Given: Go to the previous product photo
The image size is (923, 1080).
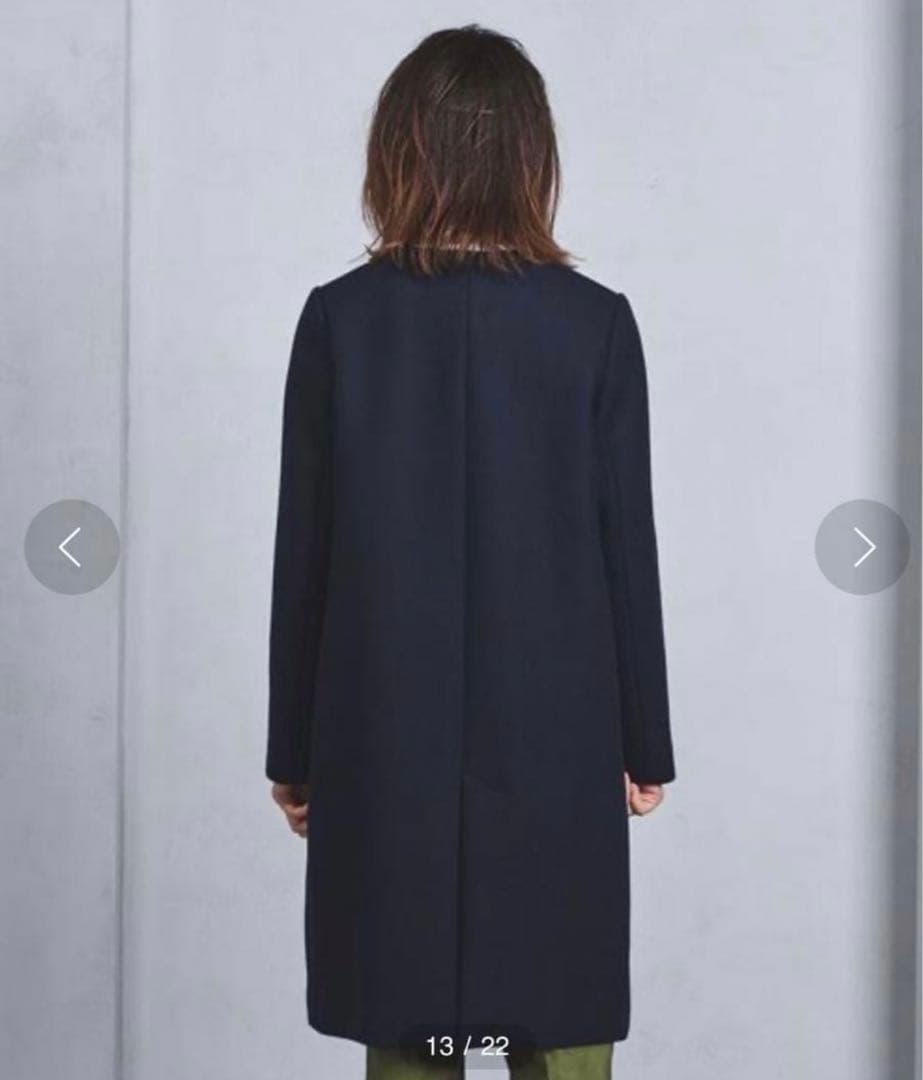Looking at the screenshot, I should pos(71,547).
